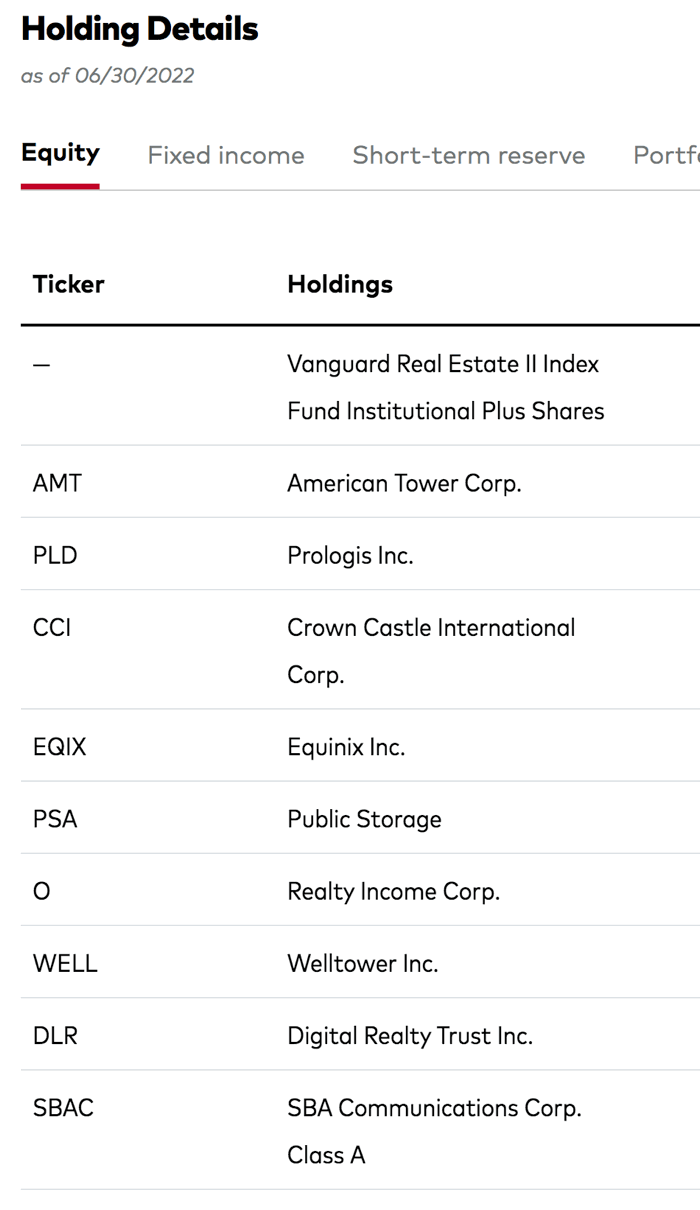
Task: Select the Equity tab
Action: (x=60, y=154)
